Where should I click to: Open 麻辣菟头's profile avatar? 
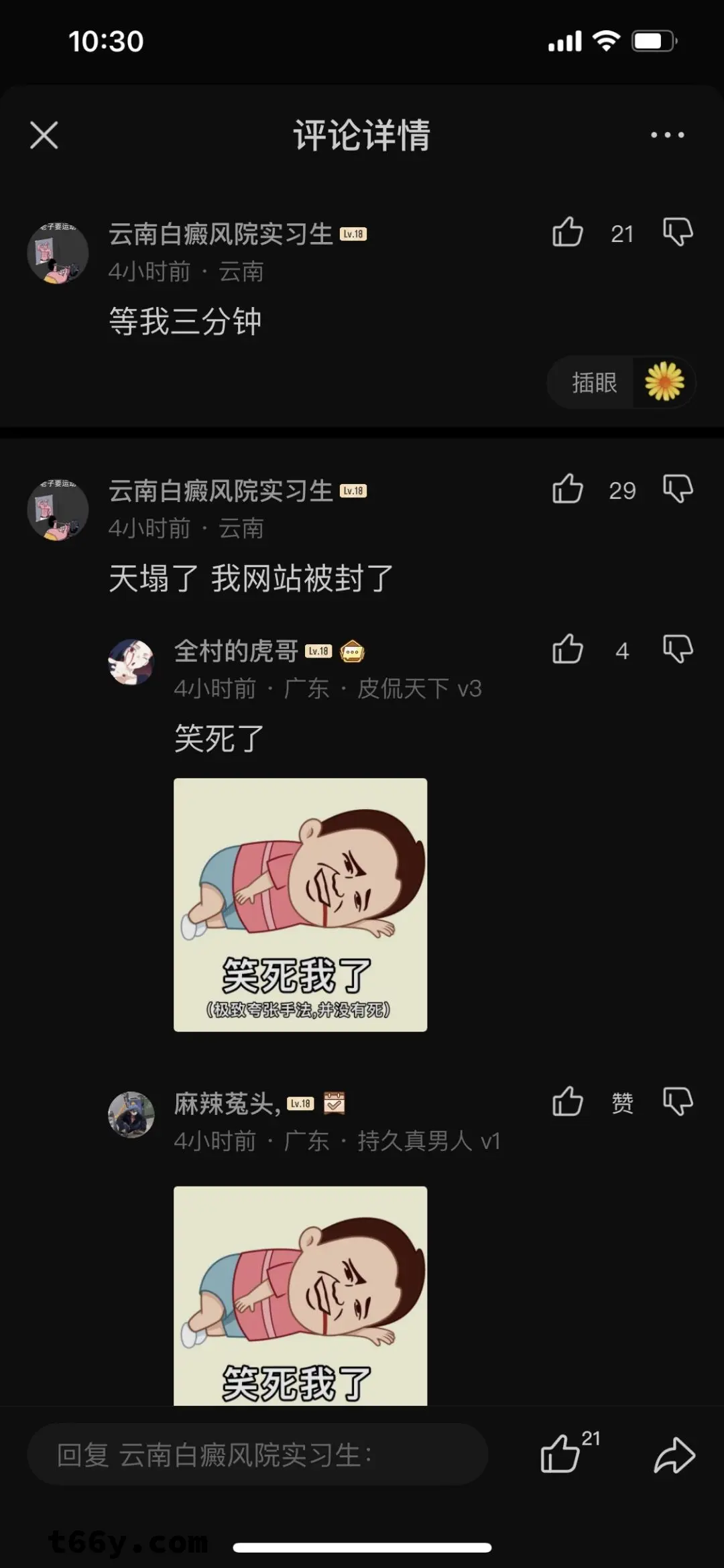coord(131,1114)
